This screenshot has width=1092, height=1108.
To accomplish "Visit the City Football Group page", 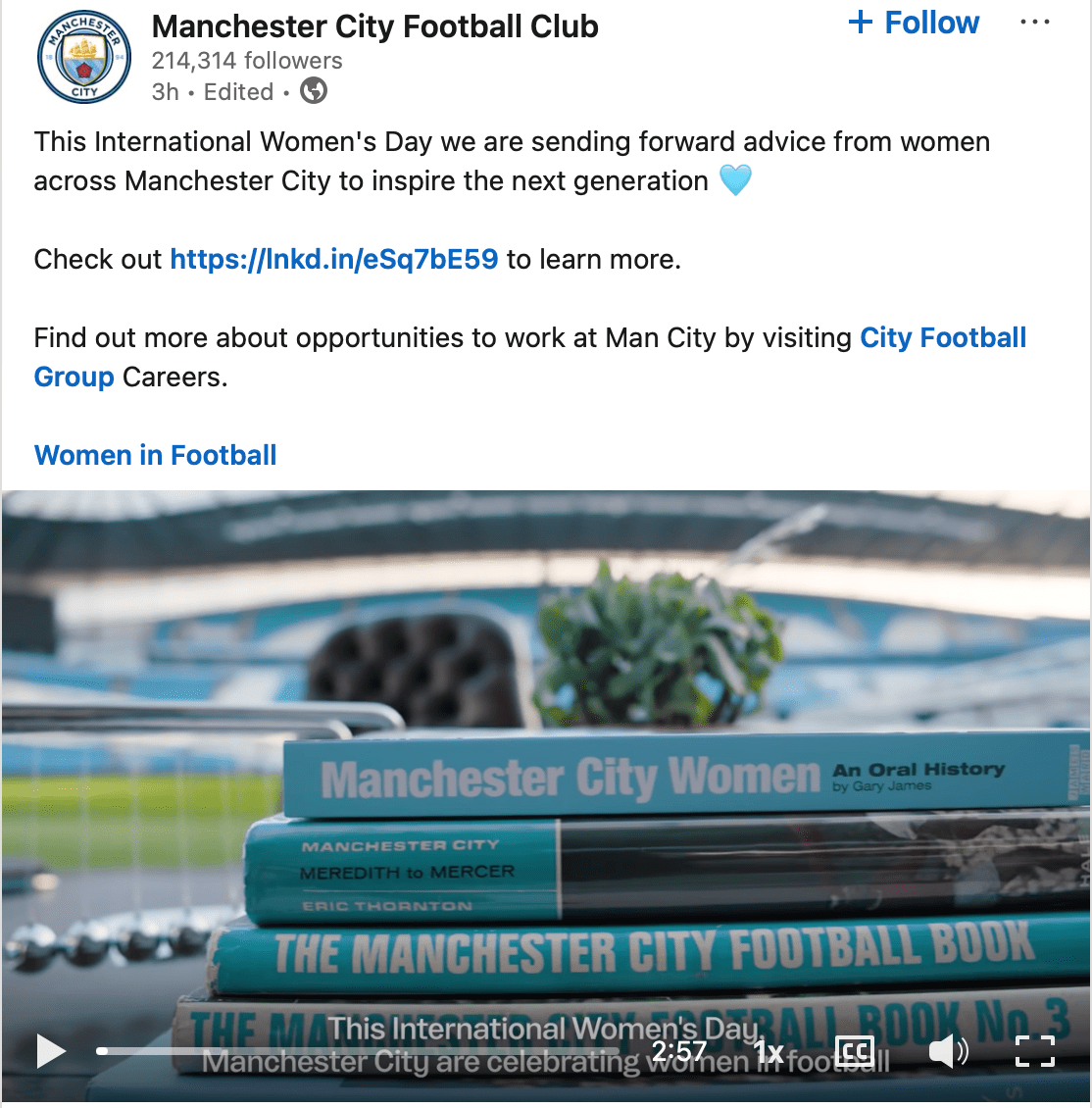I will 942,338.
